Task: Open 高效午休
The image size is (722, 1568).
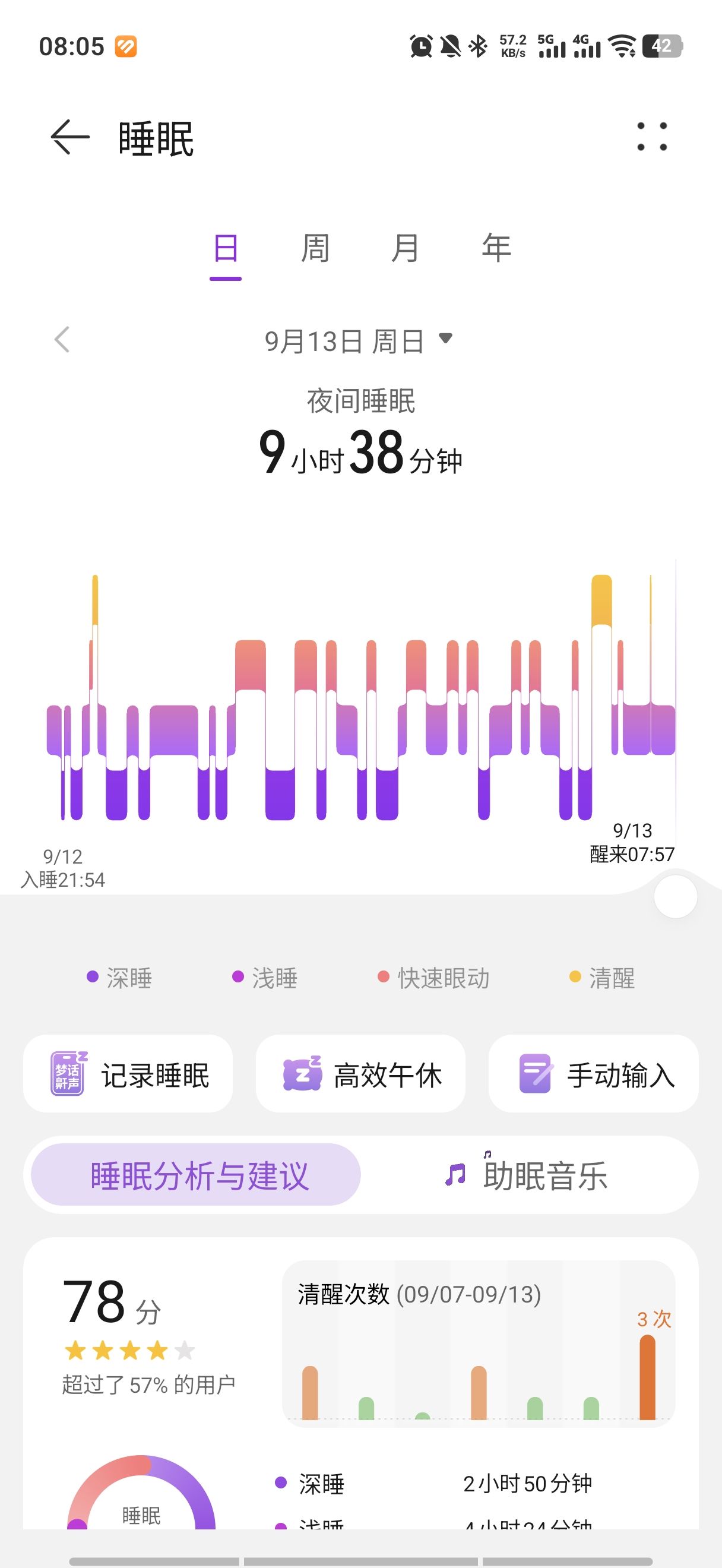Action: (x=360, y=1073)
